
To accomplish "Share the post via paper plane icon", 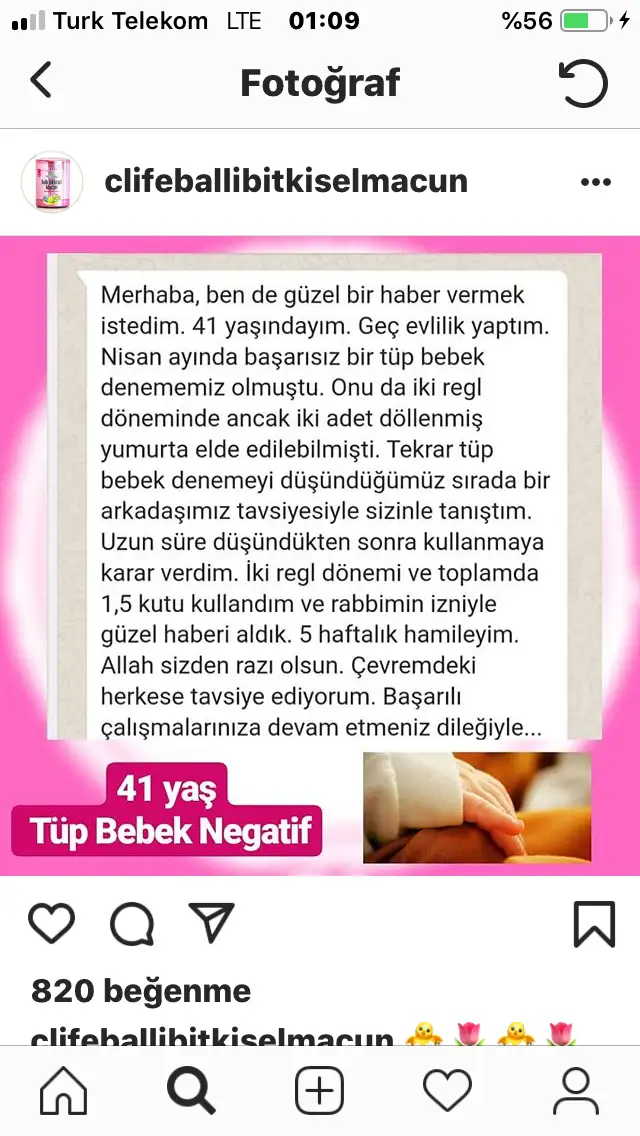I will point(211,923).
